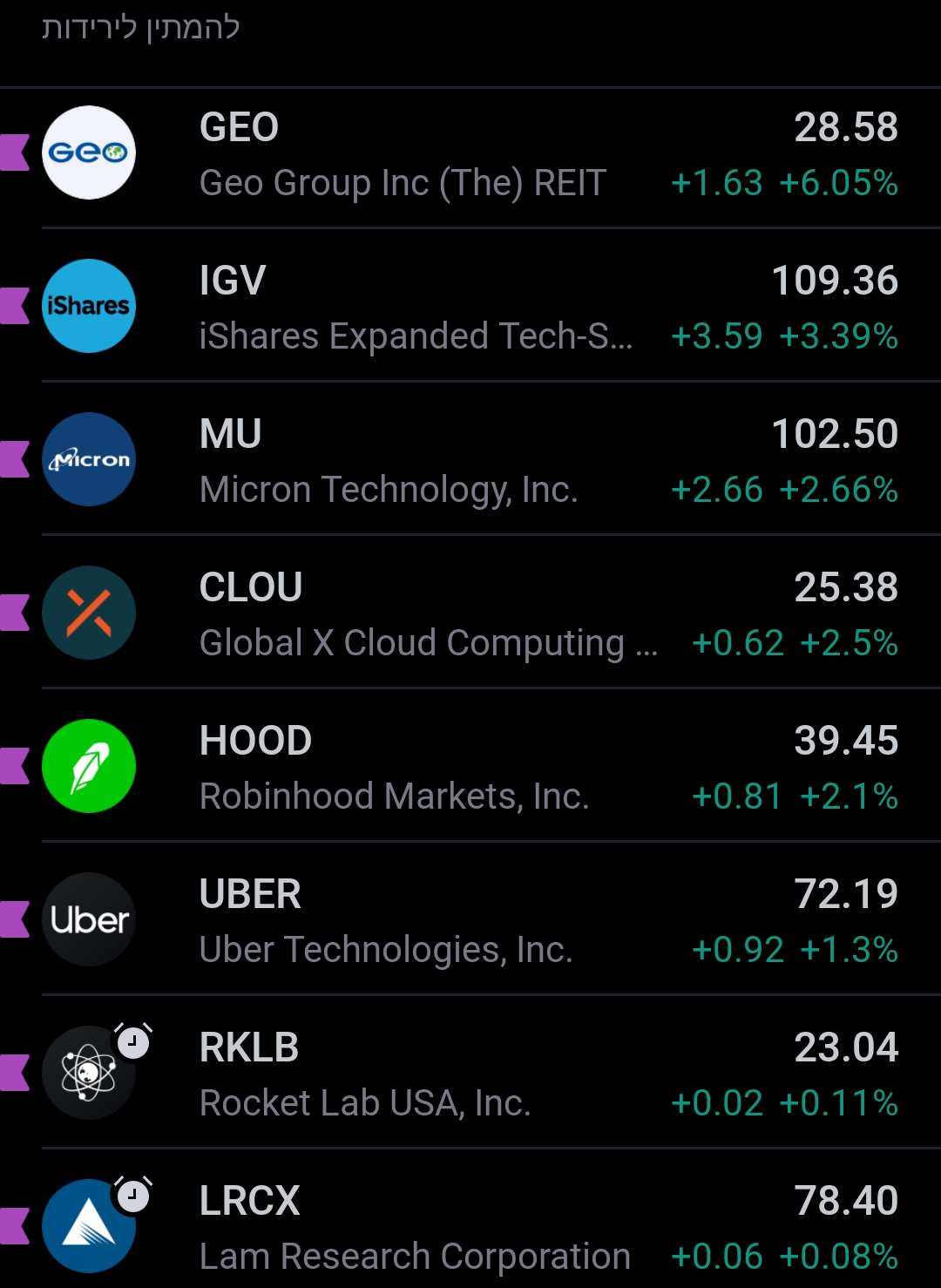Open Rocket Lab RKLB details
This screenshot has height=1288, width=941.
coord(470,1074)
